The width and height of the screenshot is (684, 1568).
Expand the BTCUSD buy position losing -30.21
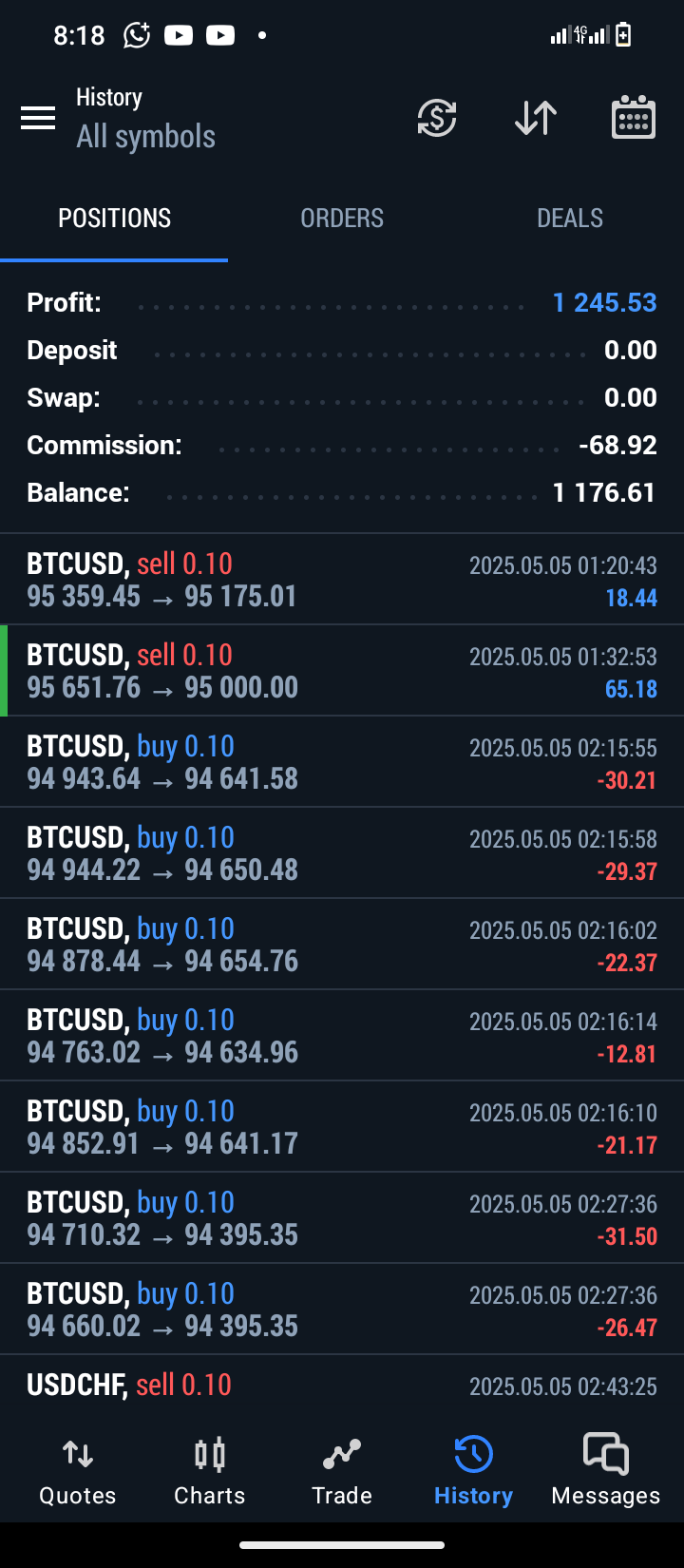click(342, 762)
